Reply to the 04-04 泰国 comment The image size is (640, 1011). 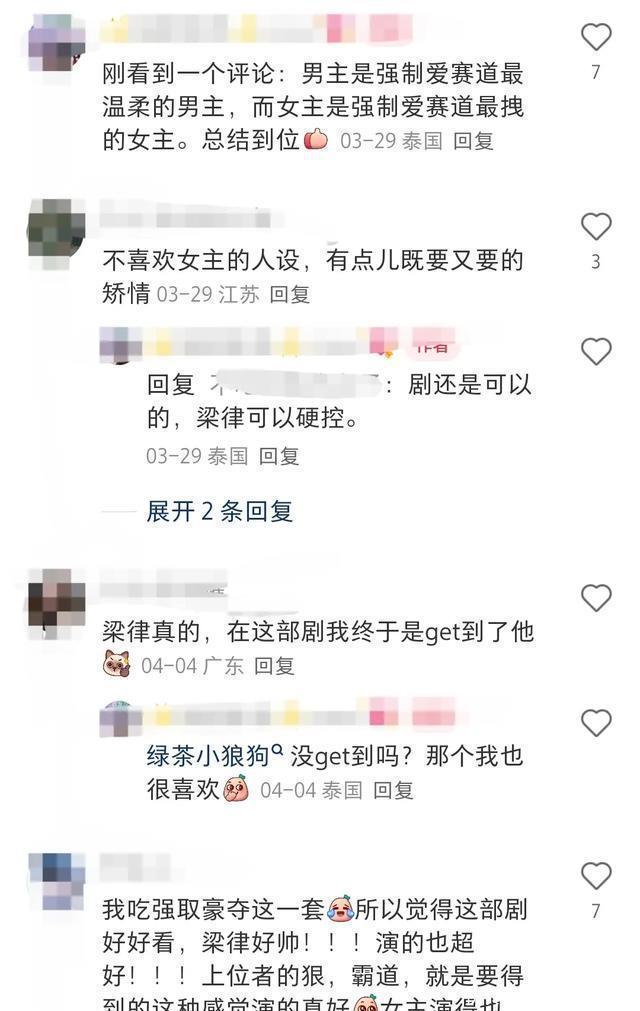point(393,790)
